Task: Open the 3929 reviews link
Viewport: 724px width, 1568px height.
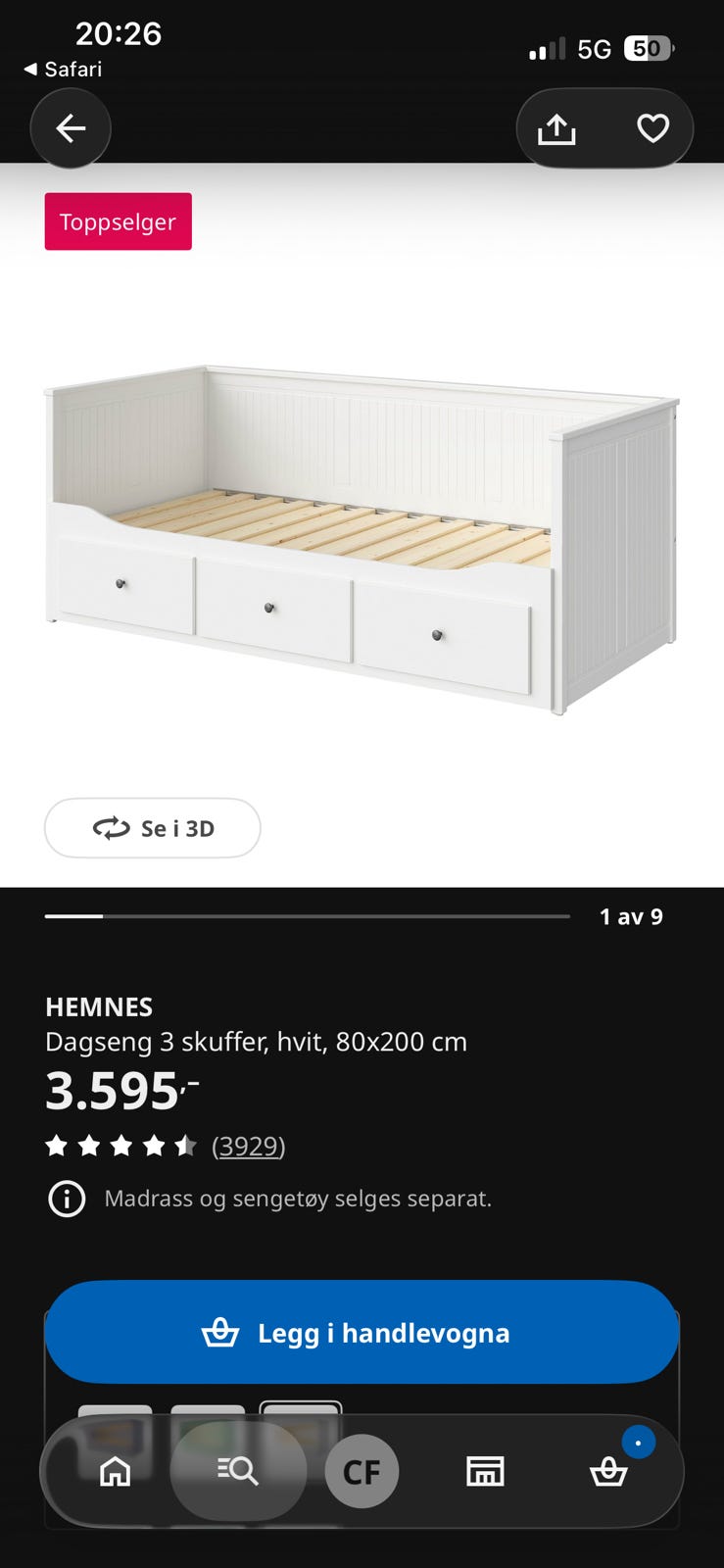Action: point(249,1146)
